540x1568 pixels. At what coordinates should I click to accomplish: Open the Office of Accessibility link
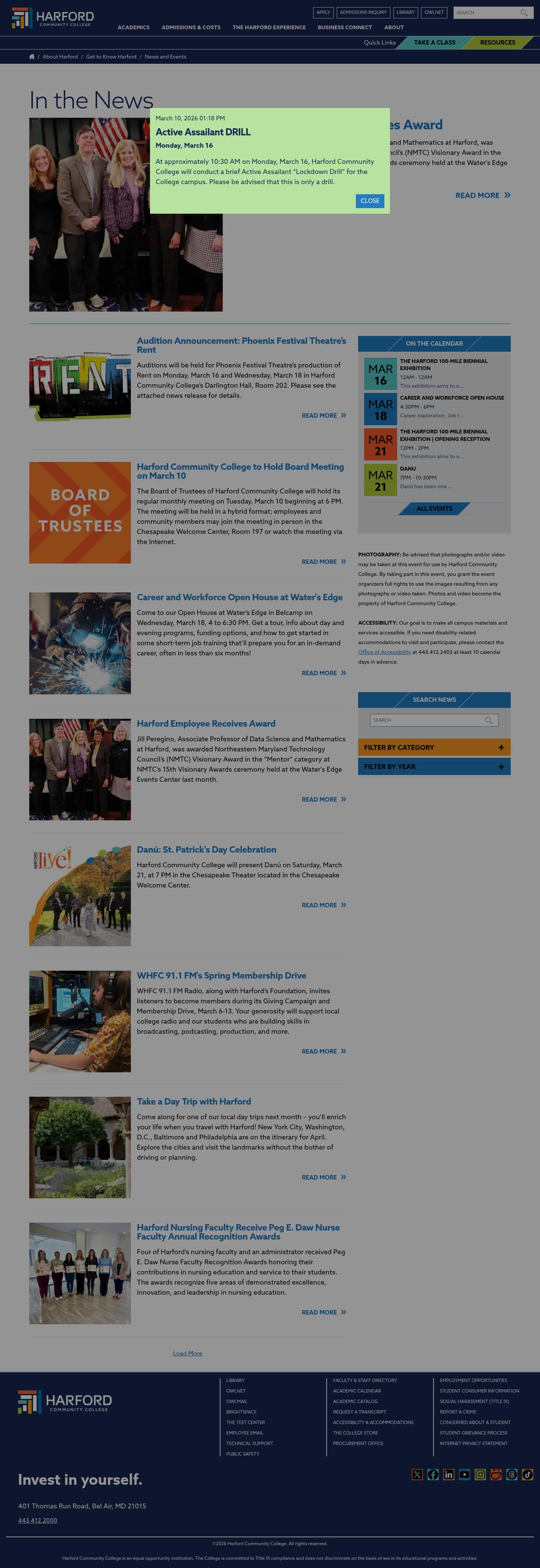click(384, 652)
